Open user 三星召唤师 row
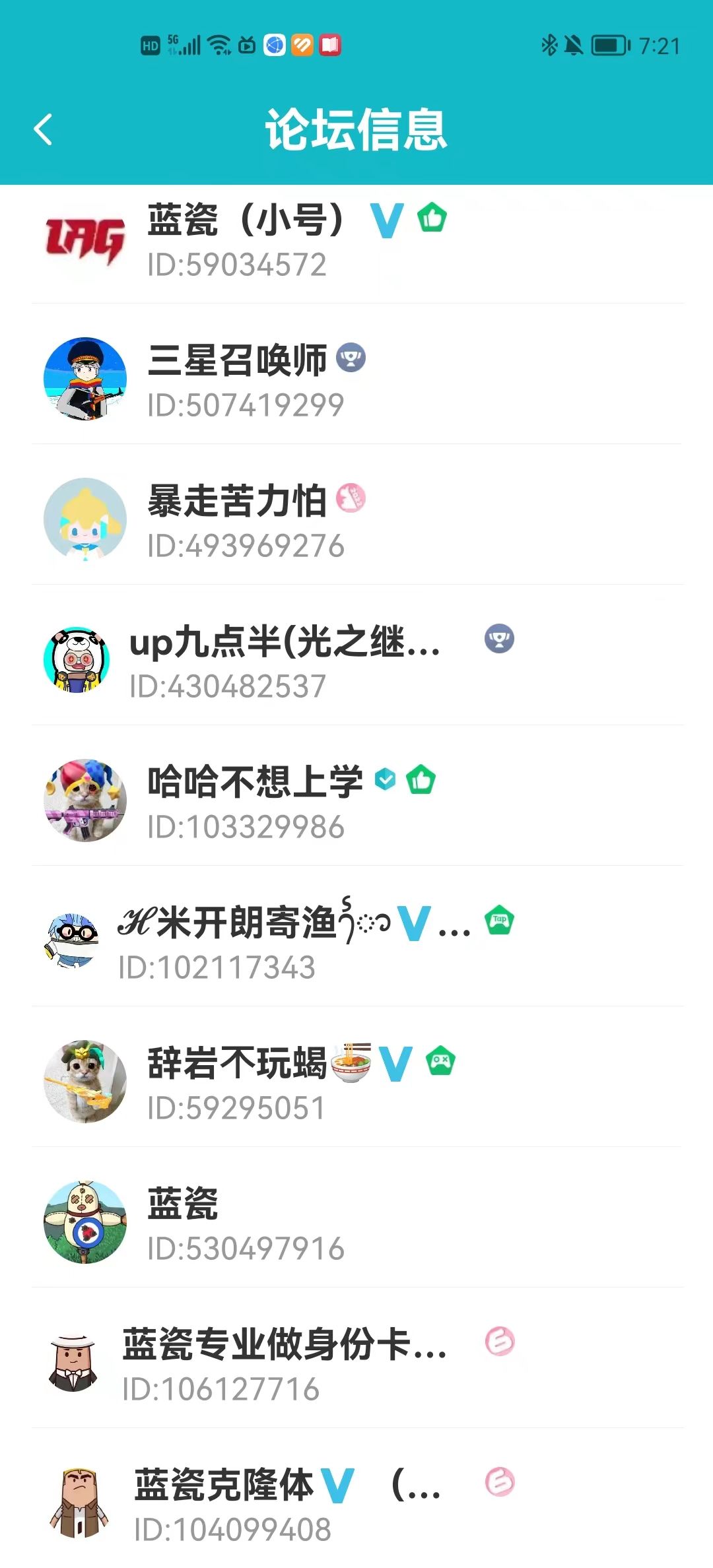The height and width of the screenshot is (1568, 713). point(356,381)
